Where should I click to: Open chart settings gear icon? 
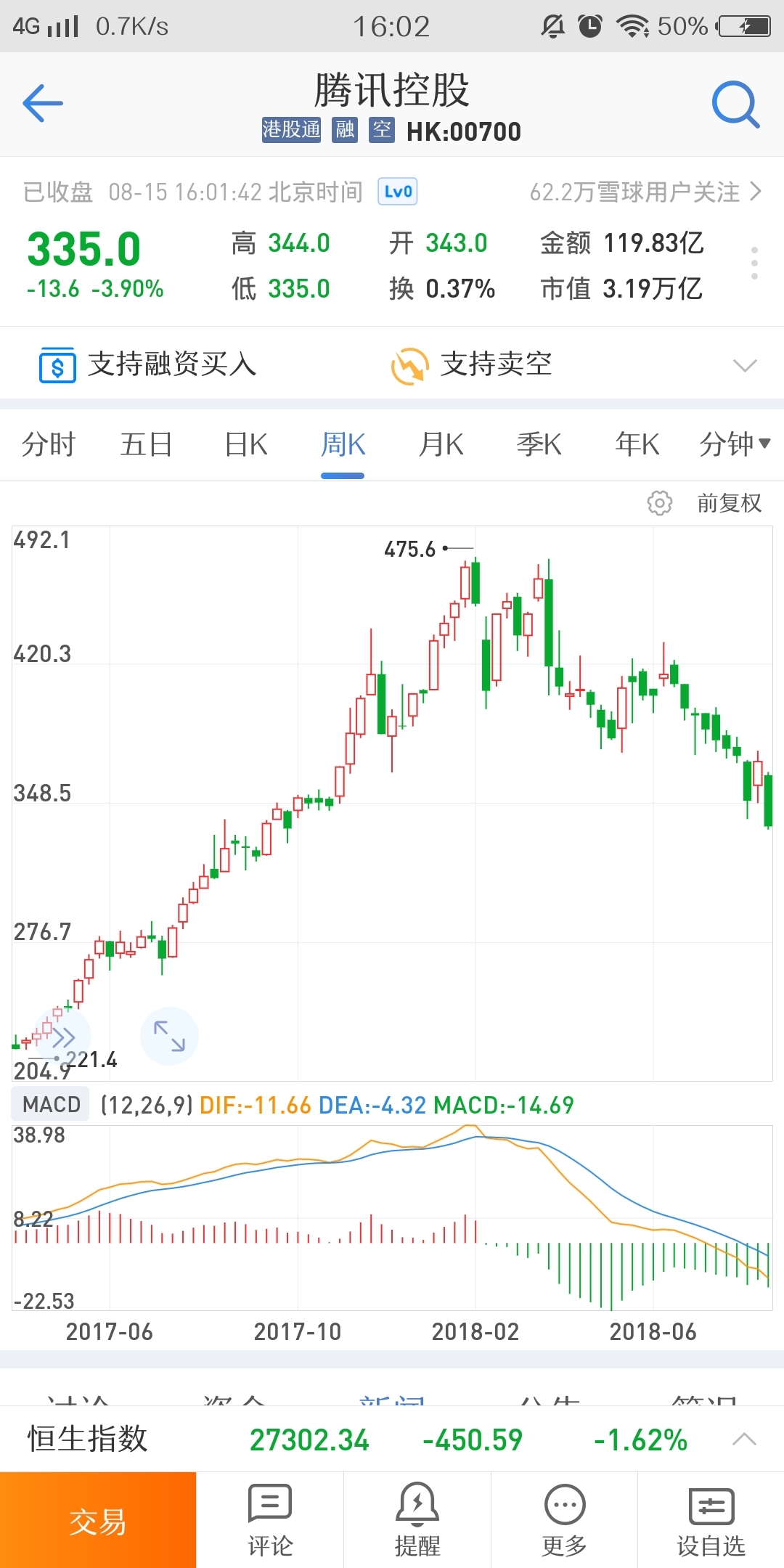pyautogui.click(x=659, y=502)
